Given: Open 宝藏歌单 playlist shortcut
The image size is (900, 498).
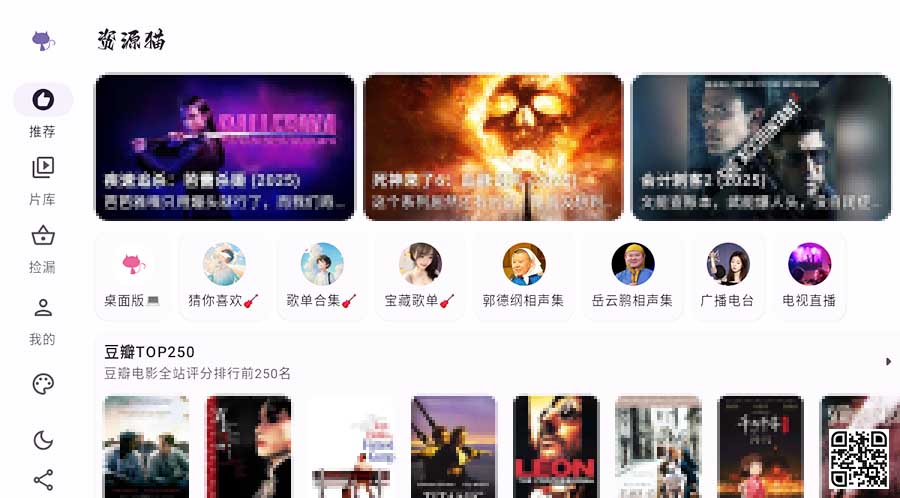Looking at the screenshot, I should pos(420,277).
